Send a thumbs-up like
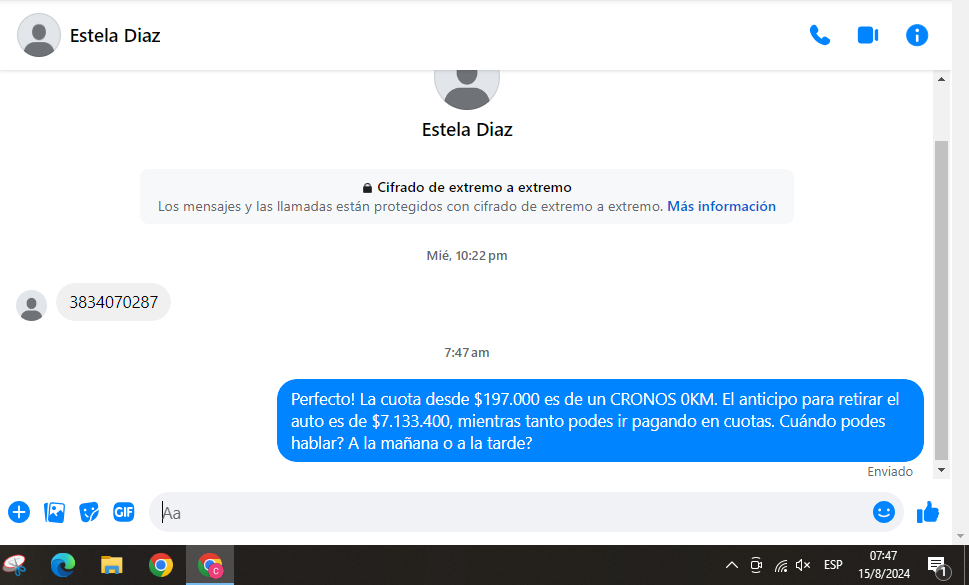Screen dimensions: 969x585 (x=928, y=512)
